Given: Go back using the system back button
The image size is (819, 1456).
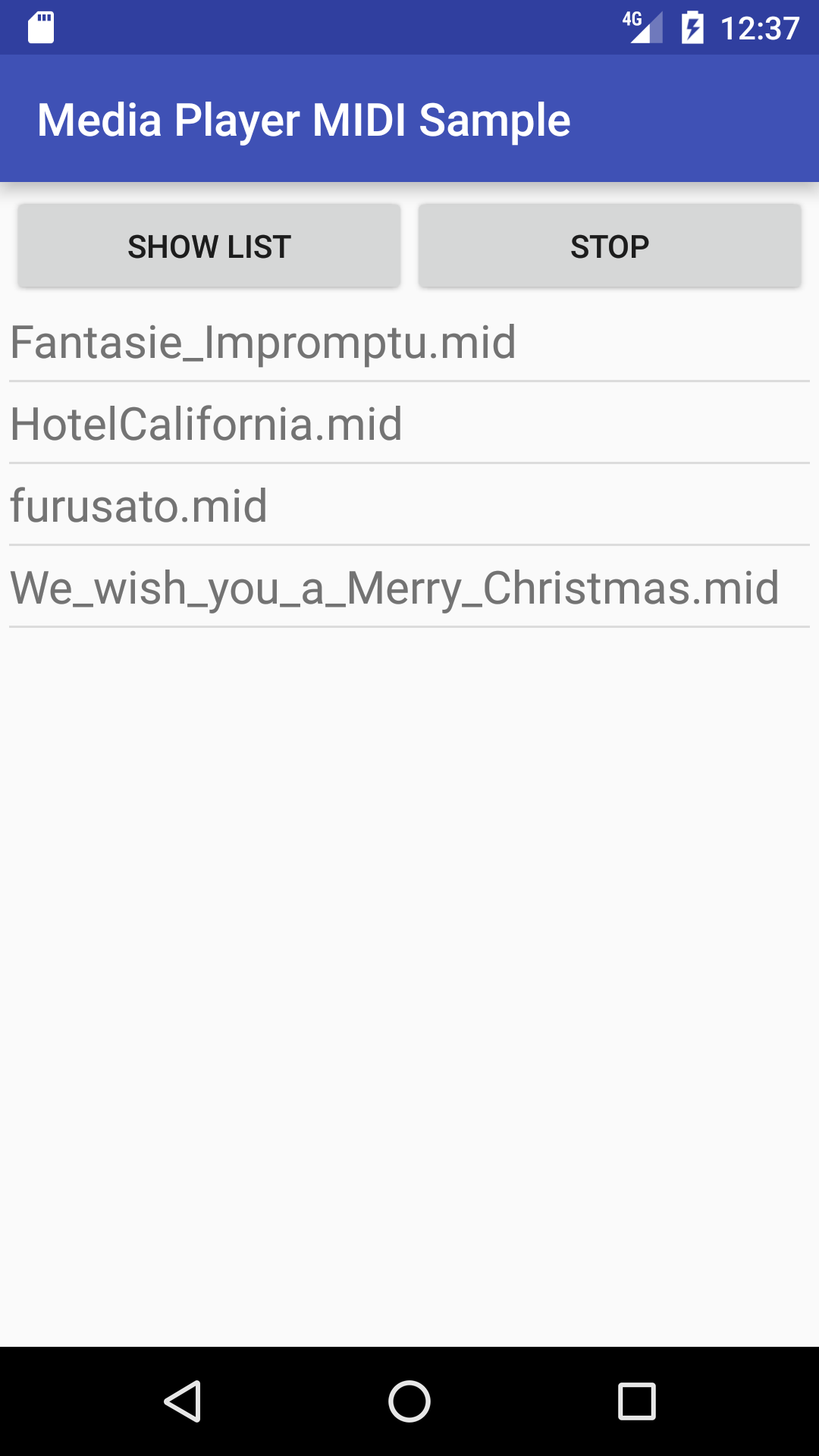Looking at the screenshot, I should tap(183, 1401).
